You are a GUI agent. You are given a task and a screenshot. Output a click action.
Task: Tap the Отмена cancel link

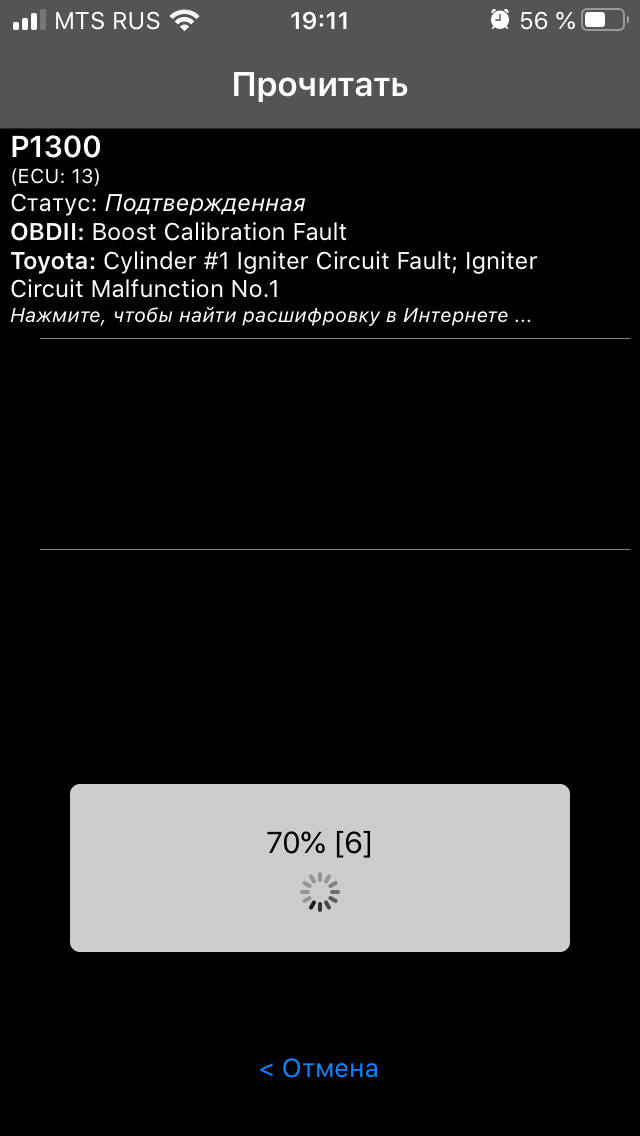tap(319, 1068)
